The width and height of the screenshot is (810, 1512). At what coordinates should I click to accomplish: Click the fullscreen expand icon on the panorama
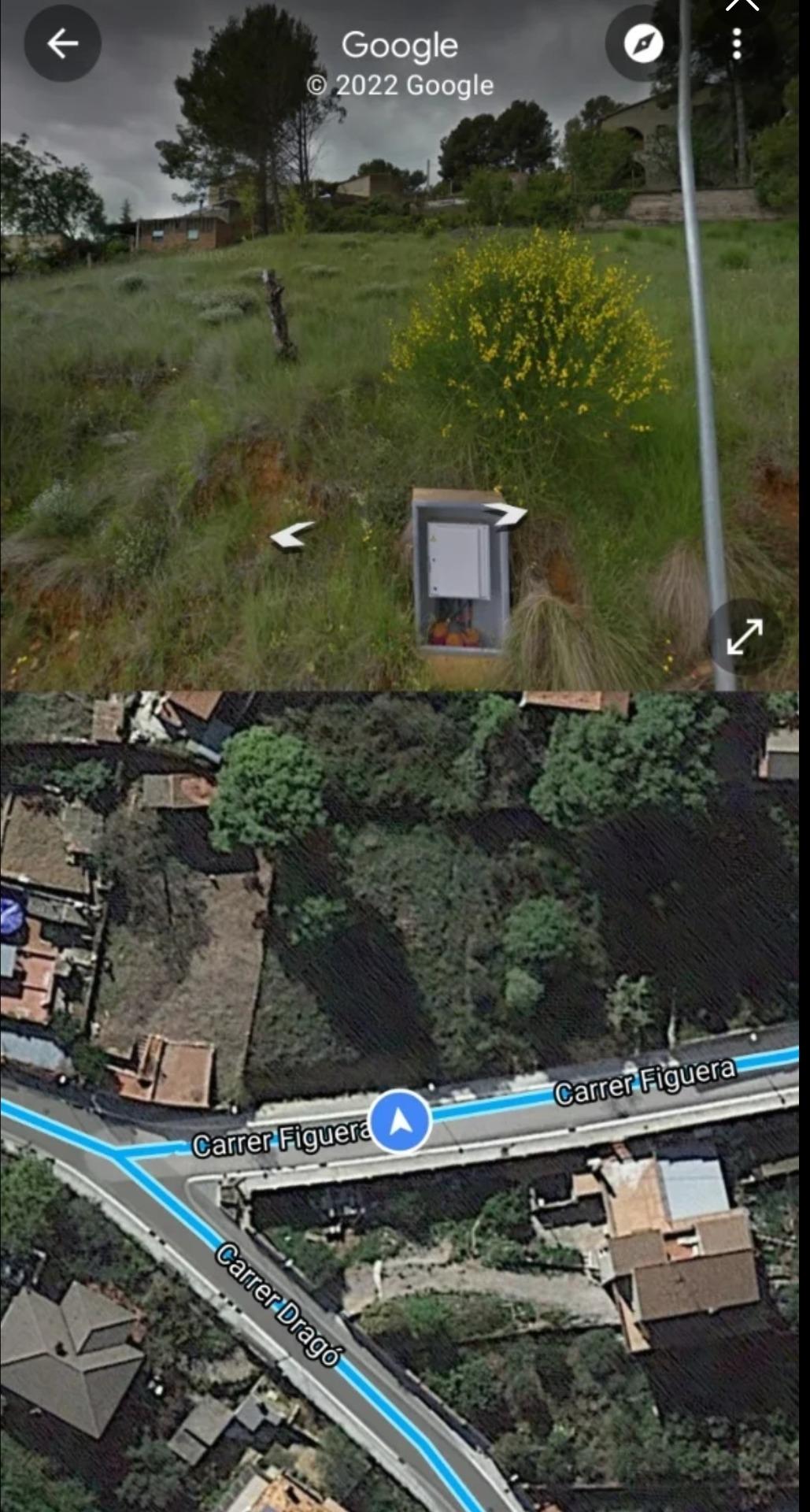[744, 636]
